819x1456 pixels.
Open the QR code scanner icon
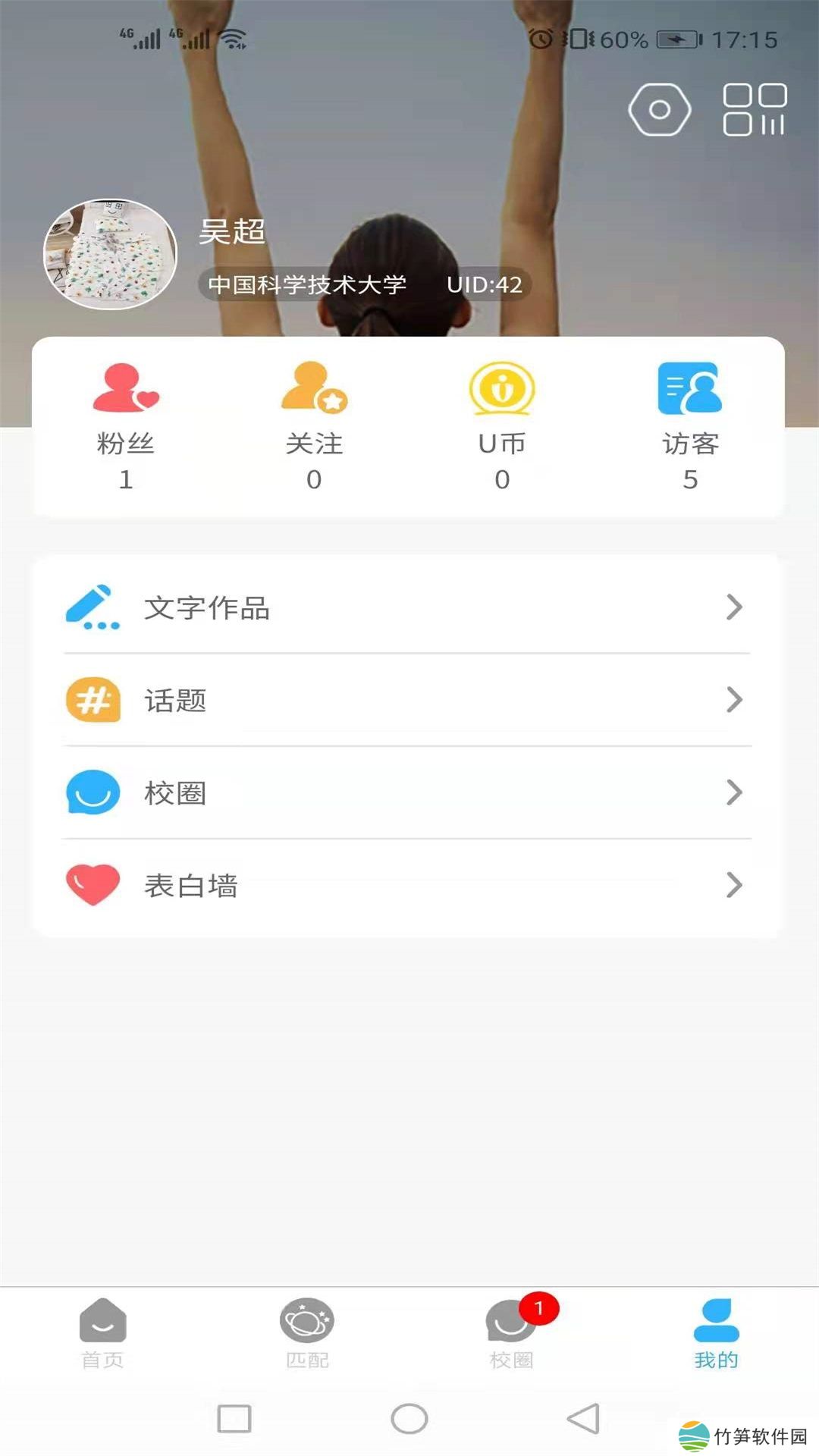point(755,110)
